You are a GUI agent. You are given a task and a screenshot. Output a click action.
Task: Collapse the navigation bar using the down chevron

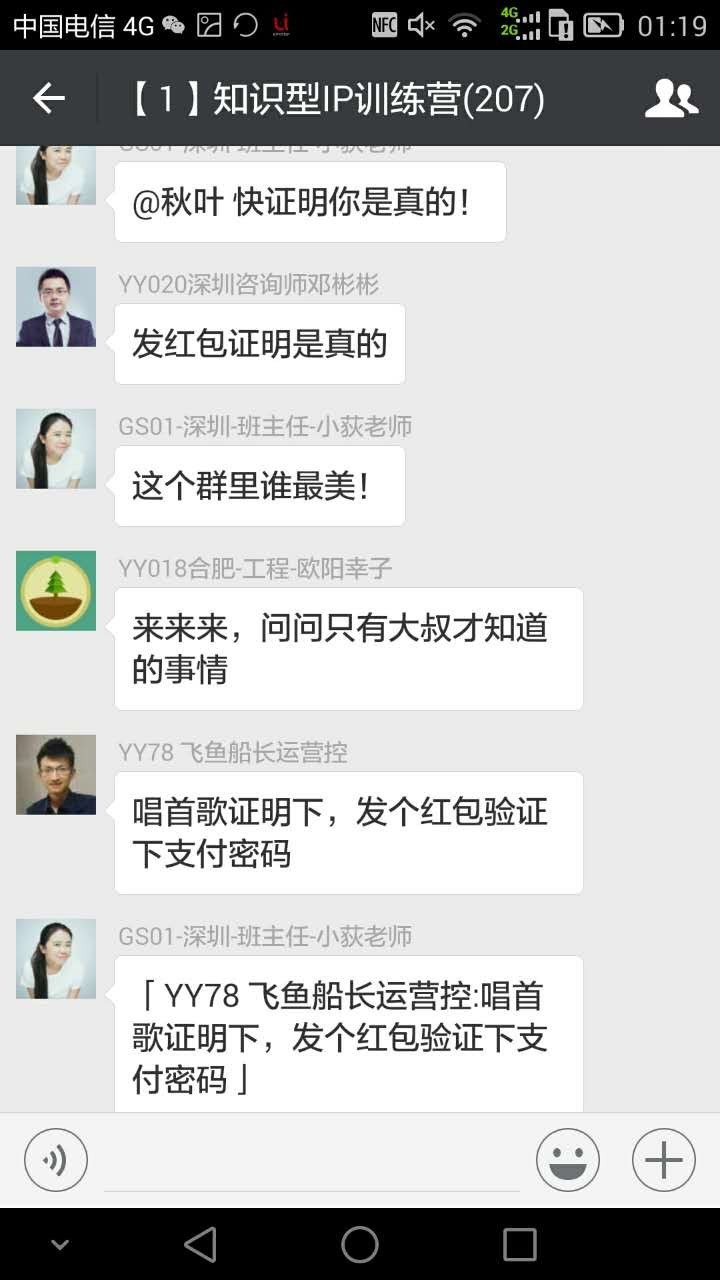[61, 1244]
